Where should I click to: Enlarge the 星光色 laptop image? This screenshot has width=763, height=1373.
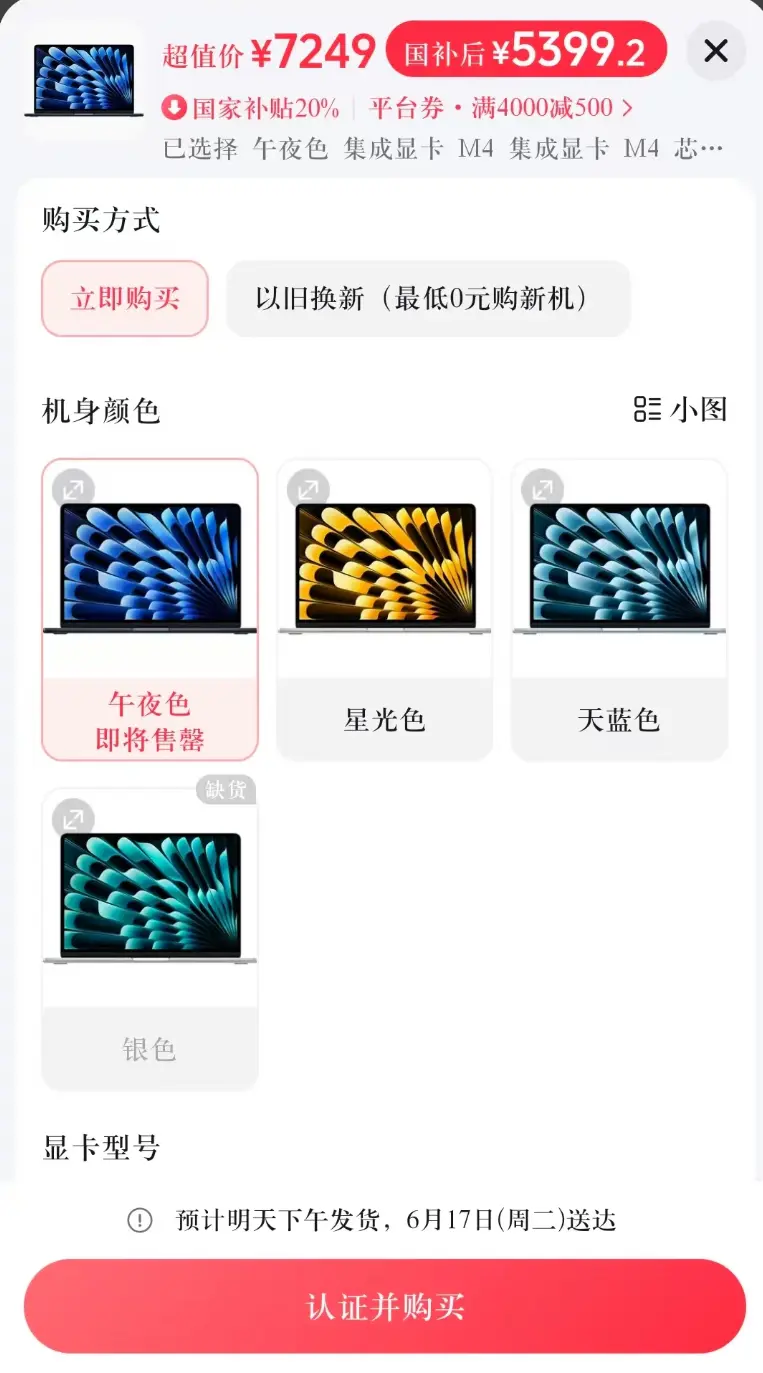tap(308, 490)
